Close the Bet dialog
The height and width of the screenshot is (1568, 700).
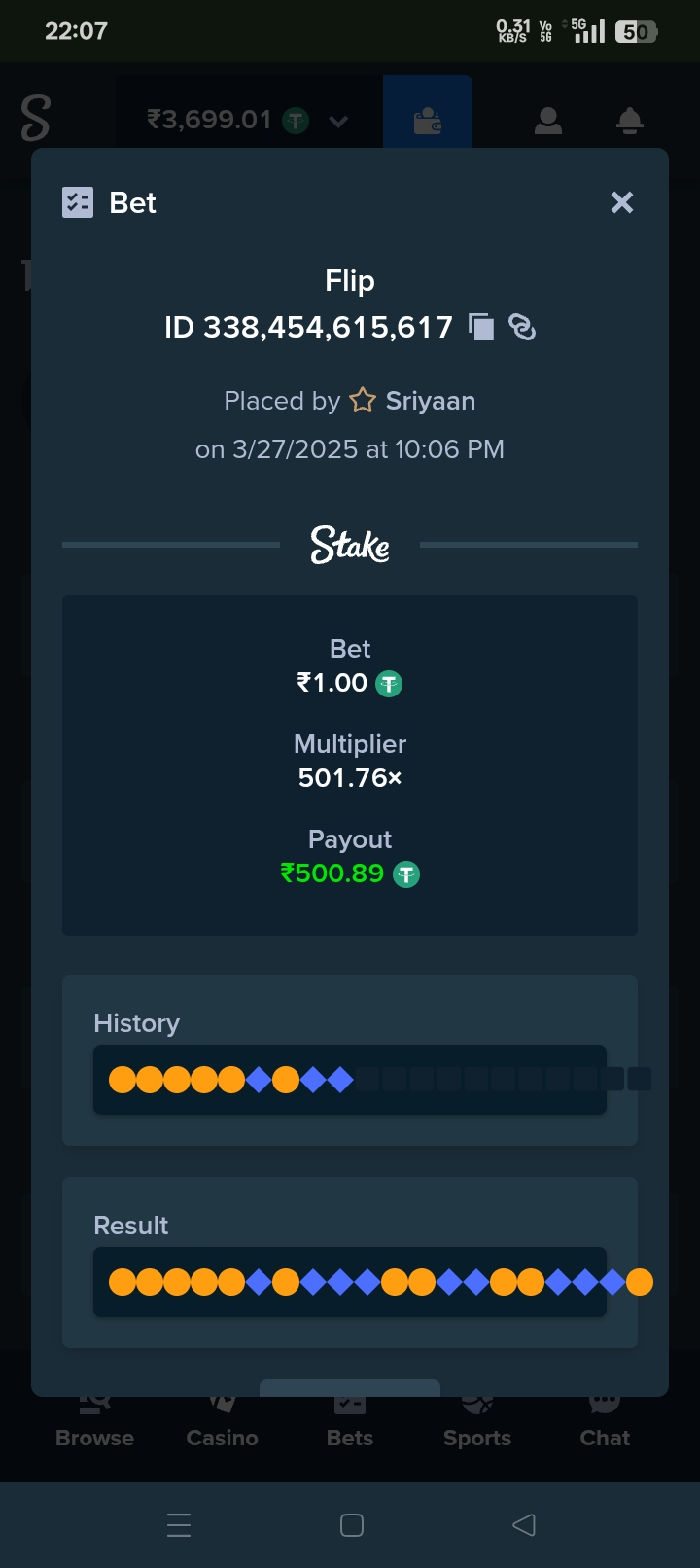[x=622, y=202]
